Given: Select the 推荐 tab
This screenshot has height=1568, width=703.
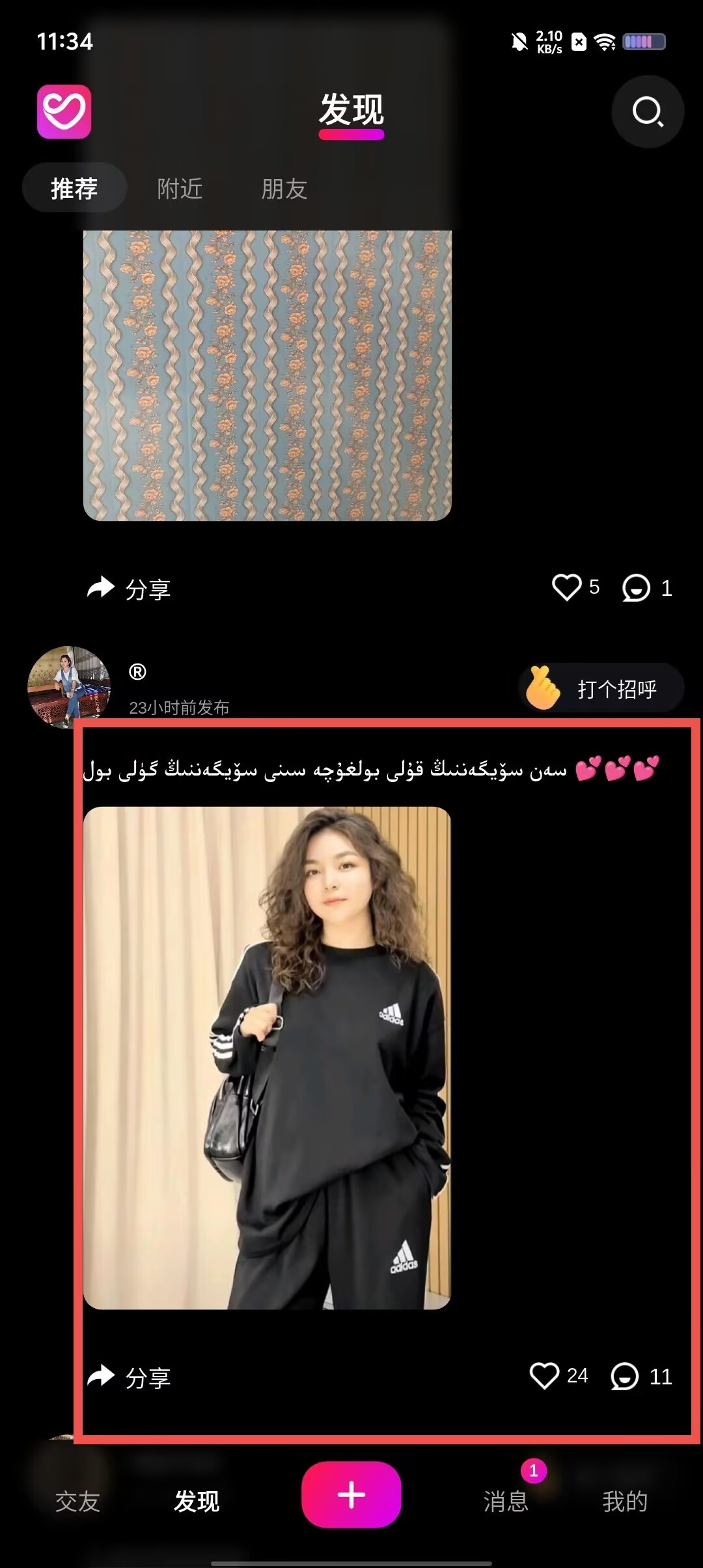Looking at the screenshot, I should (74, 189).
